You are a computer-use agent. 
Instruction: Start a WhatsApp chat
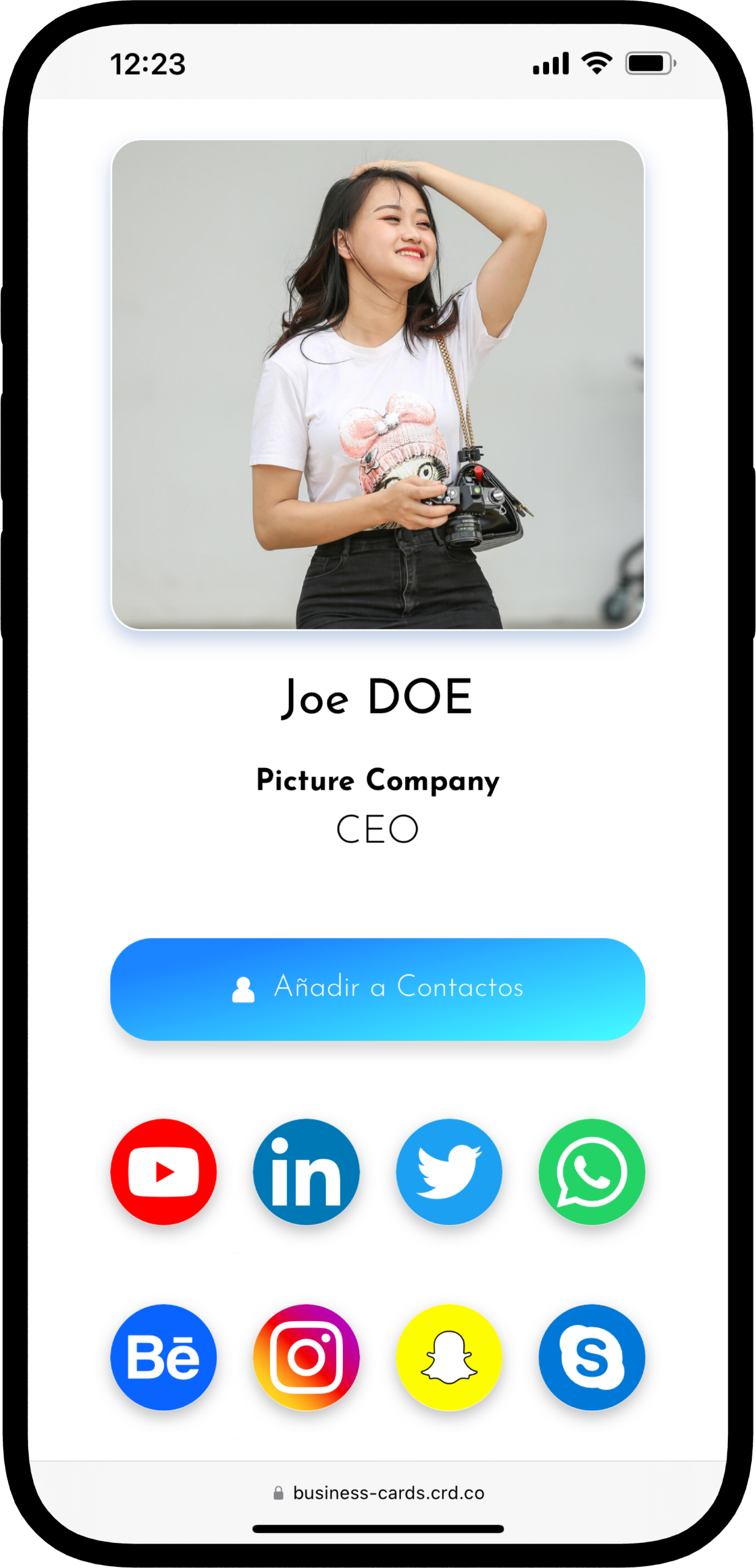tap(591, 1172)
